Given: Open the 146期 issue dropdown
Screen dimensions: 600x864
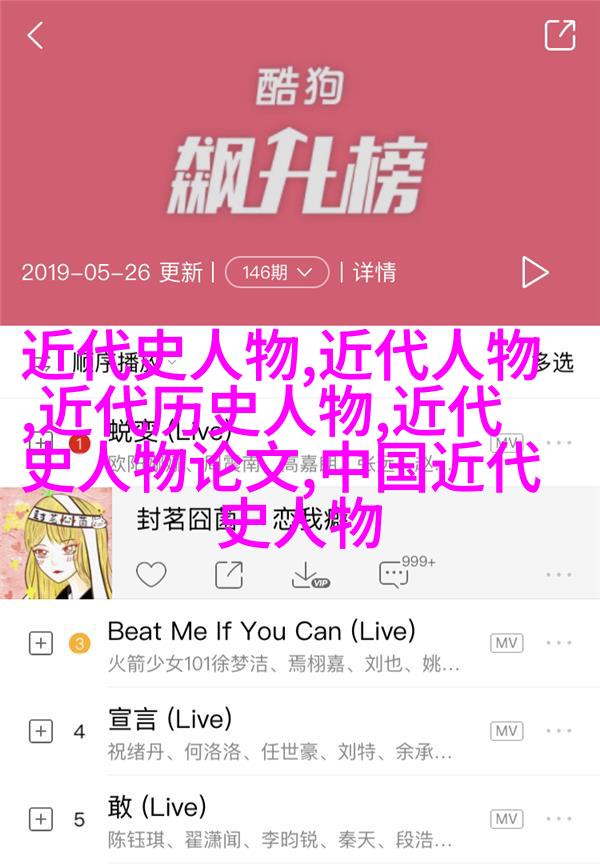Looking at the screenshot, I should point(277,271).
